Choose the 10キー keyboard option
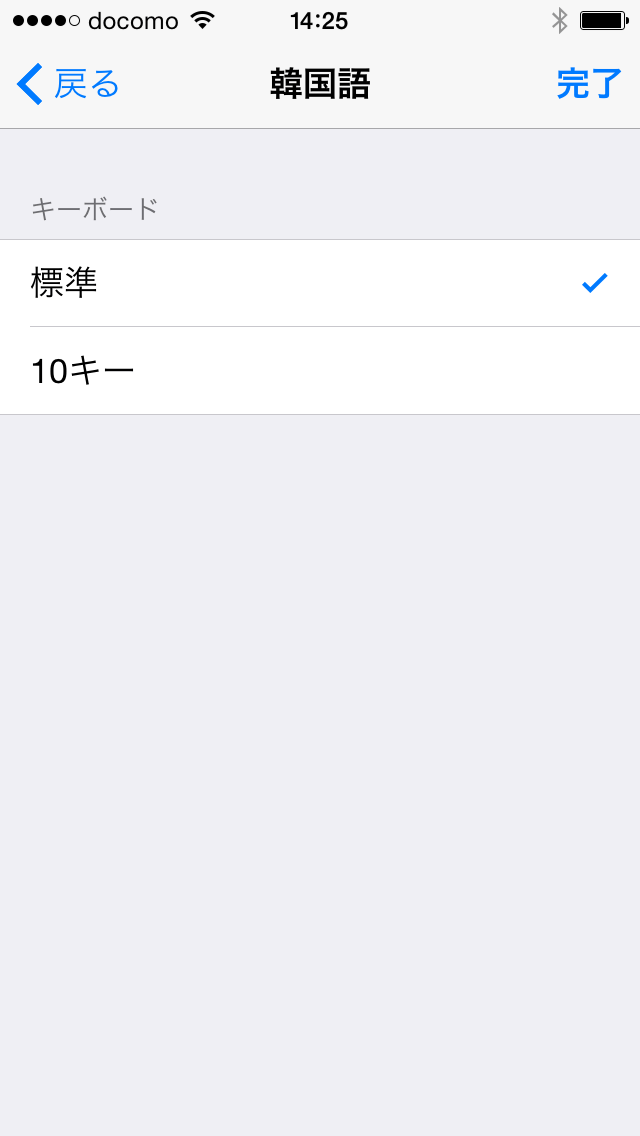 pos(320,371)
